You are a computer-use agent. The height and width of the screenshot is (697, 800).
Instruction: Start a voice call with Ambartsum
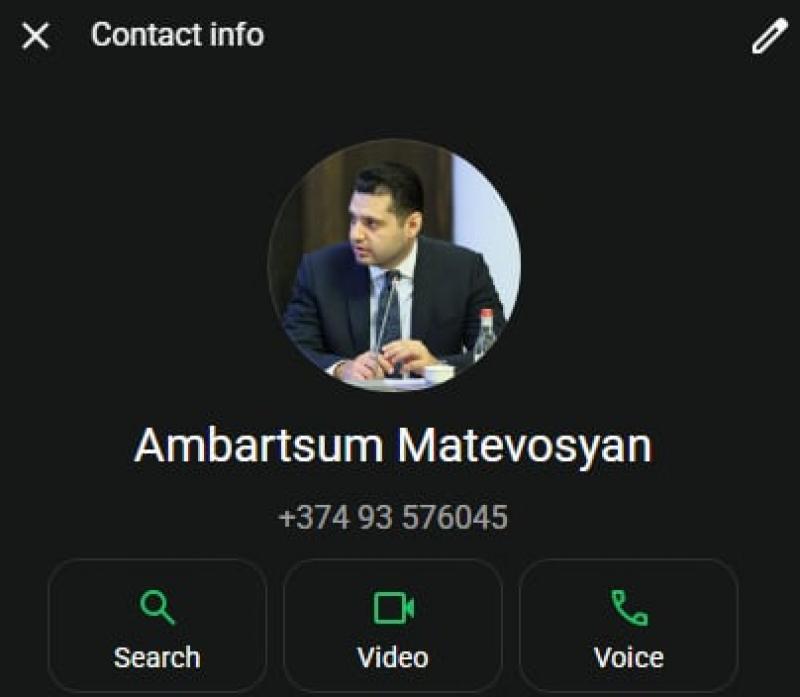628,626
